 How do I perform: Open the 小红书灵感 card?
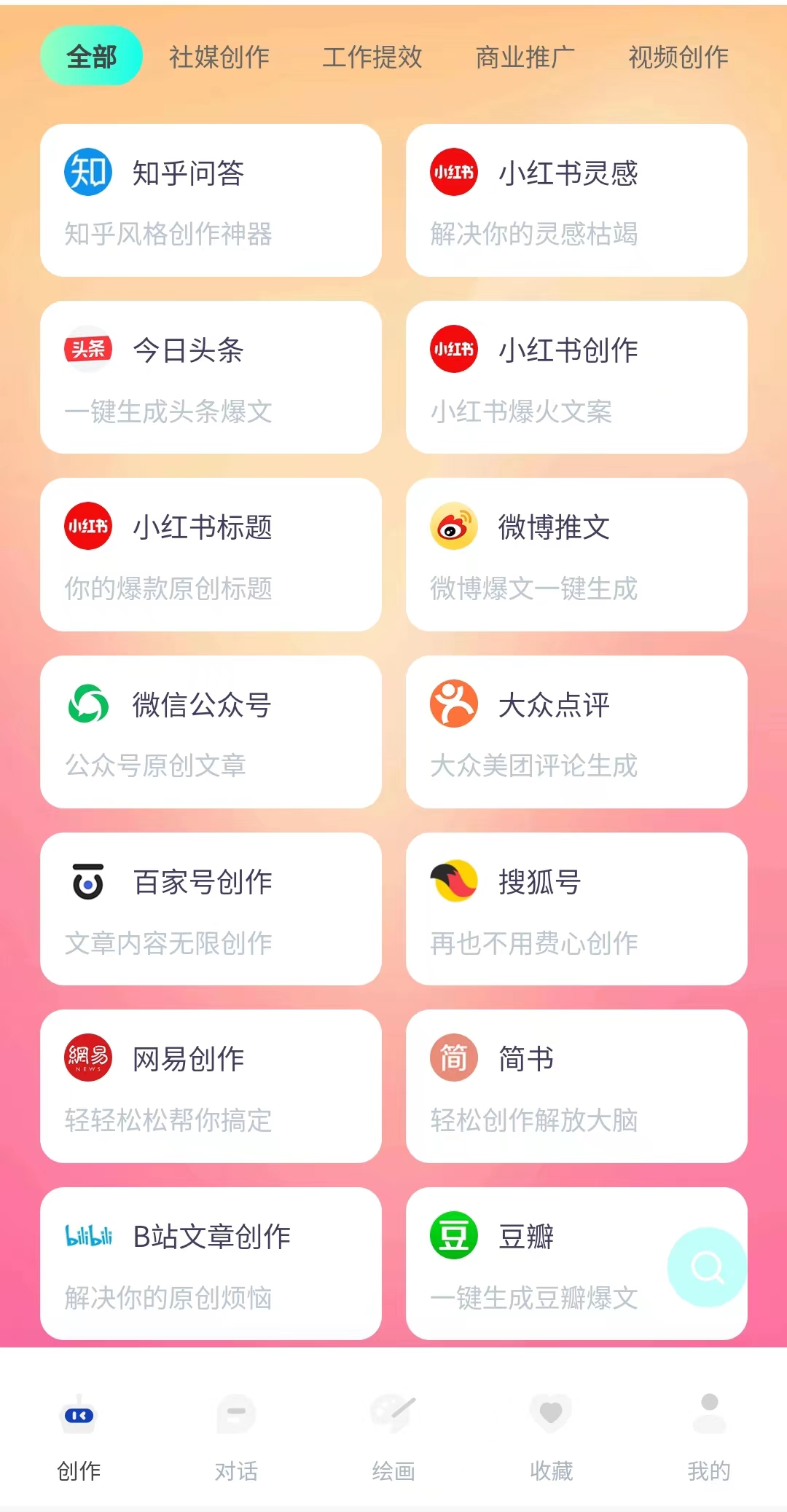[576, 200]
